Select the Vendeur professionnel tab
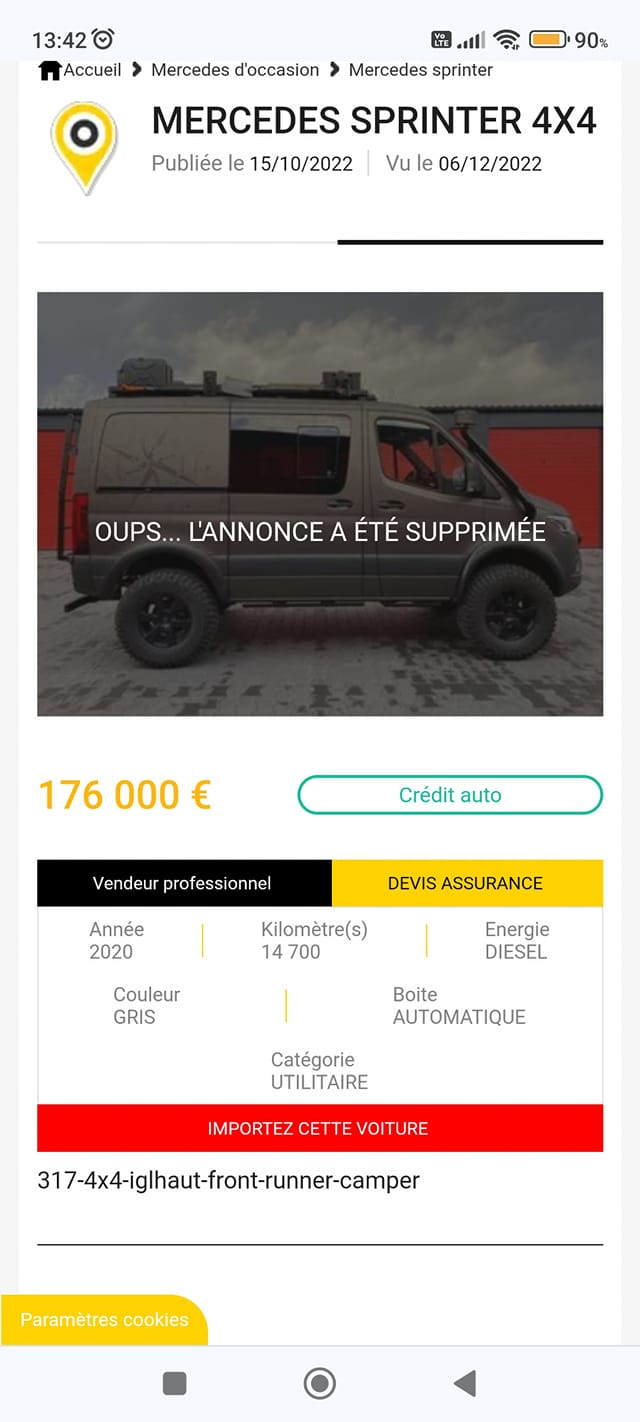Screen dimensions: 640x1422 tap(183, 883)
